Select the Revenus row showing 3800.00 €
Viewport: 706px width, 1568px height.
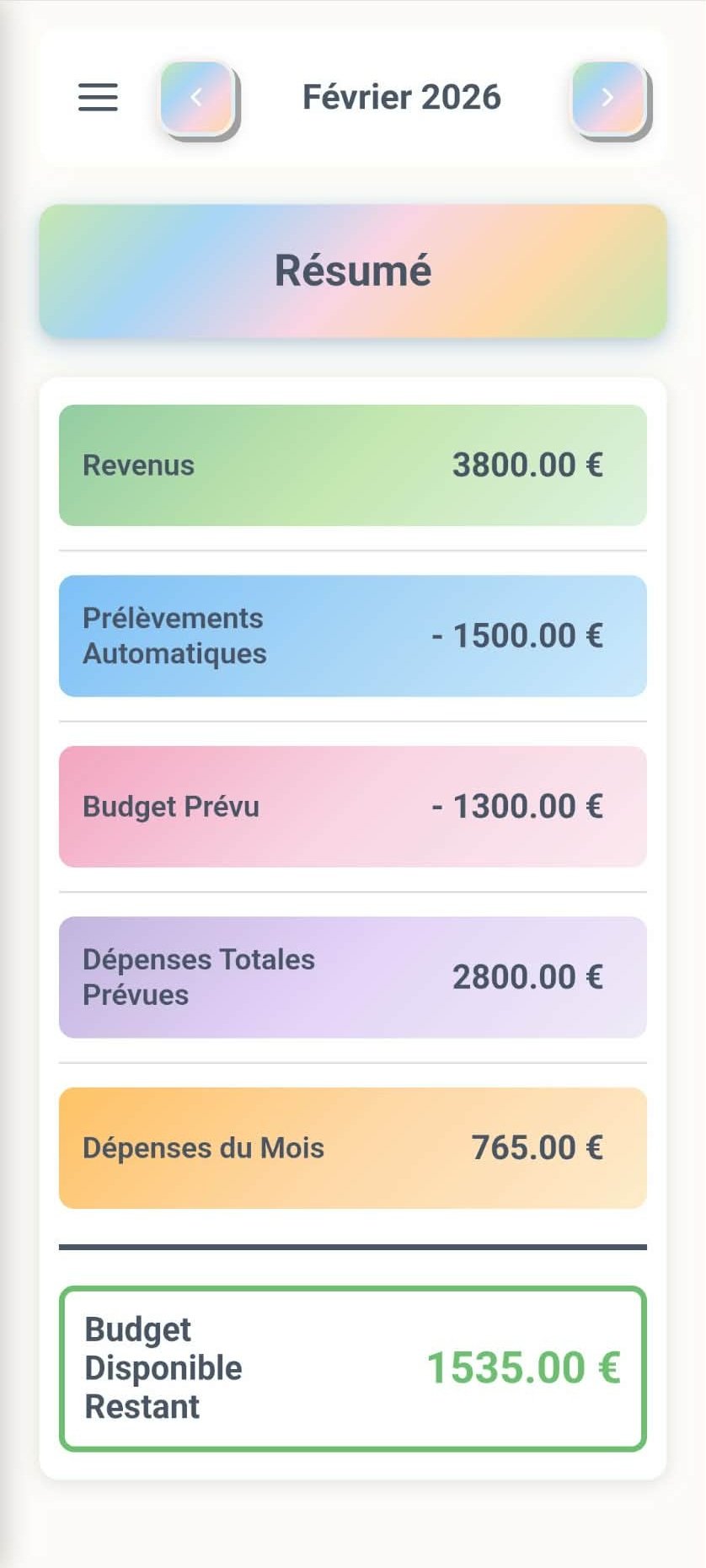[x=352, y=465]
